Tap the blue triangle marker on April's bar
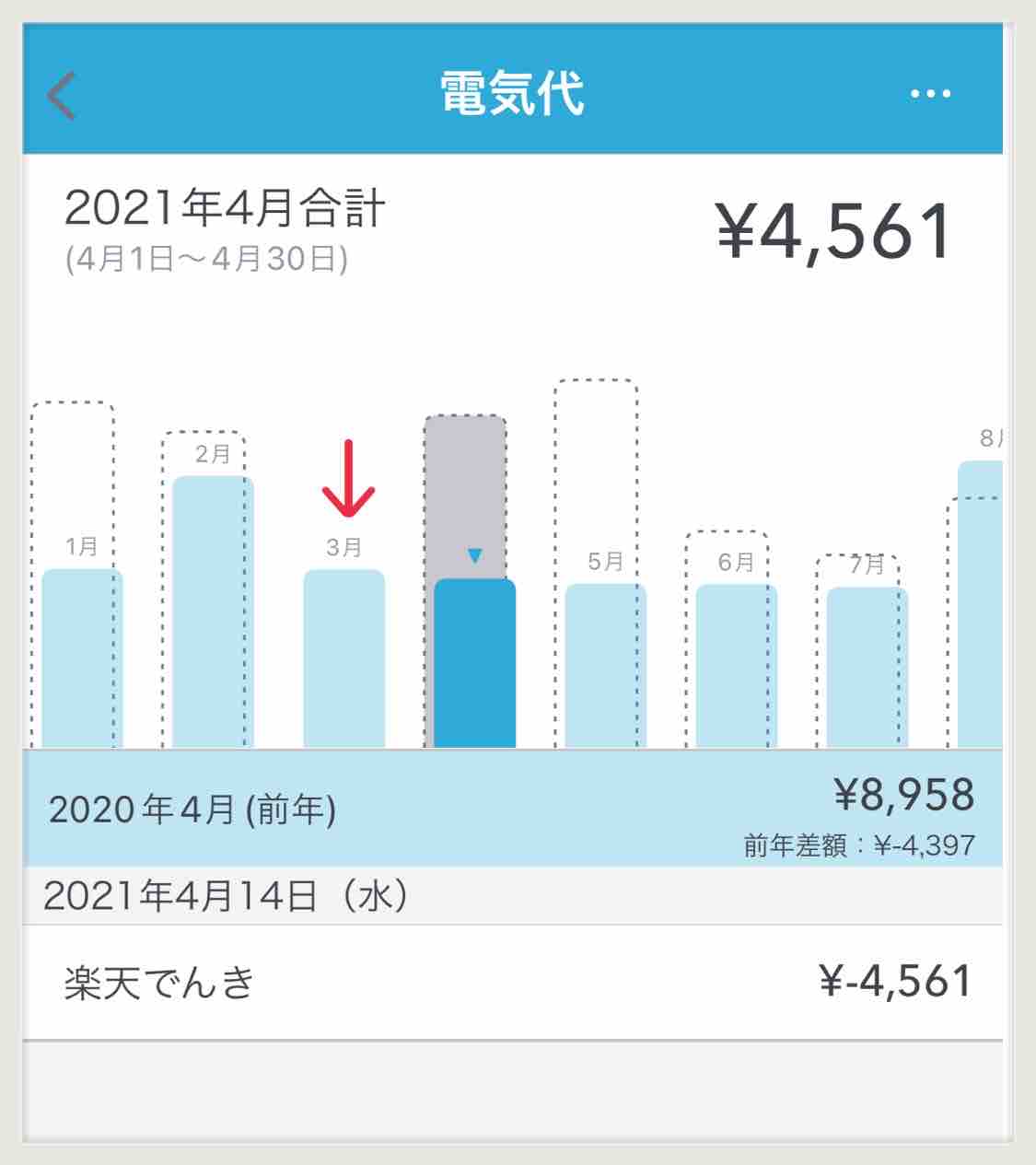This screenshot has width=1036, height=1165. (475, 554)
